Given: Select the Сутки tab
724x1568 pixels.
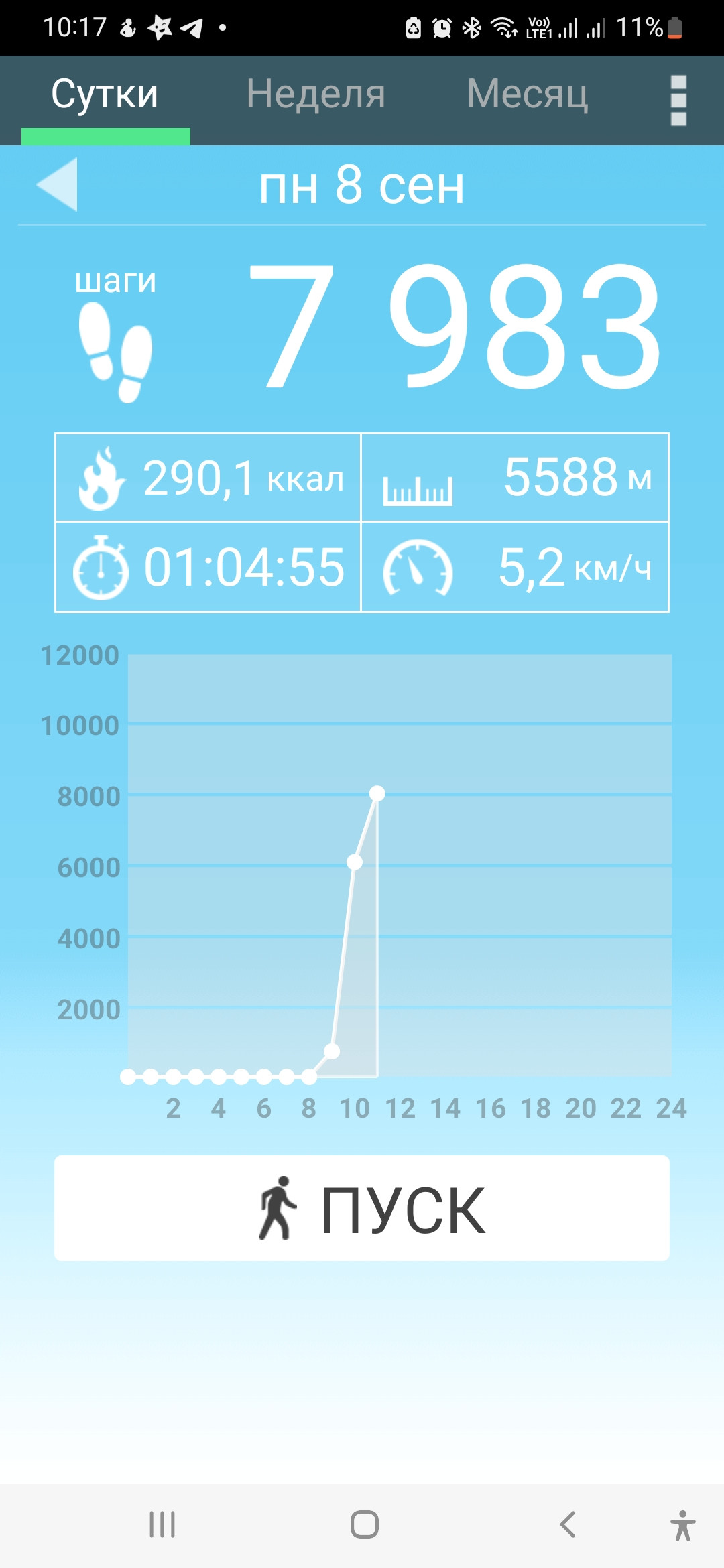Looking at the screenshot, I should tap(105, 94).
